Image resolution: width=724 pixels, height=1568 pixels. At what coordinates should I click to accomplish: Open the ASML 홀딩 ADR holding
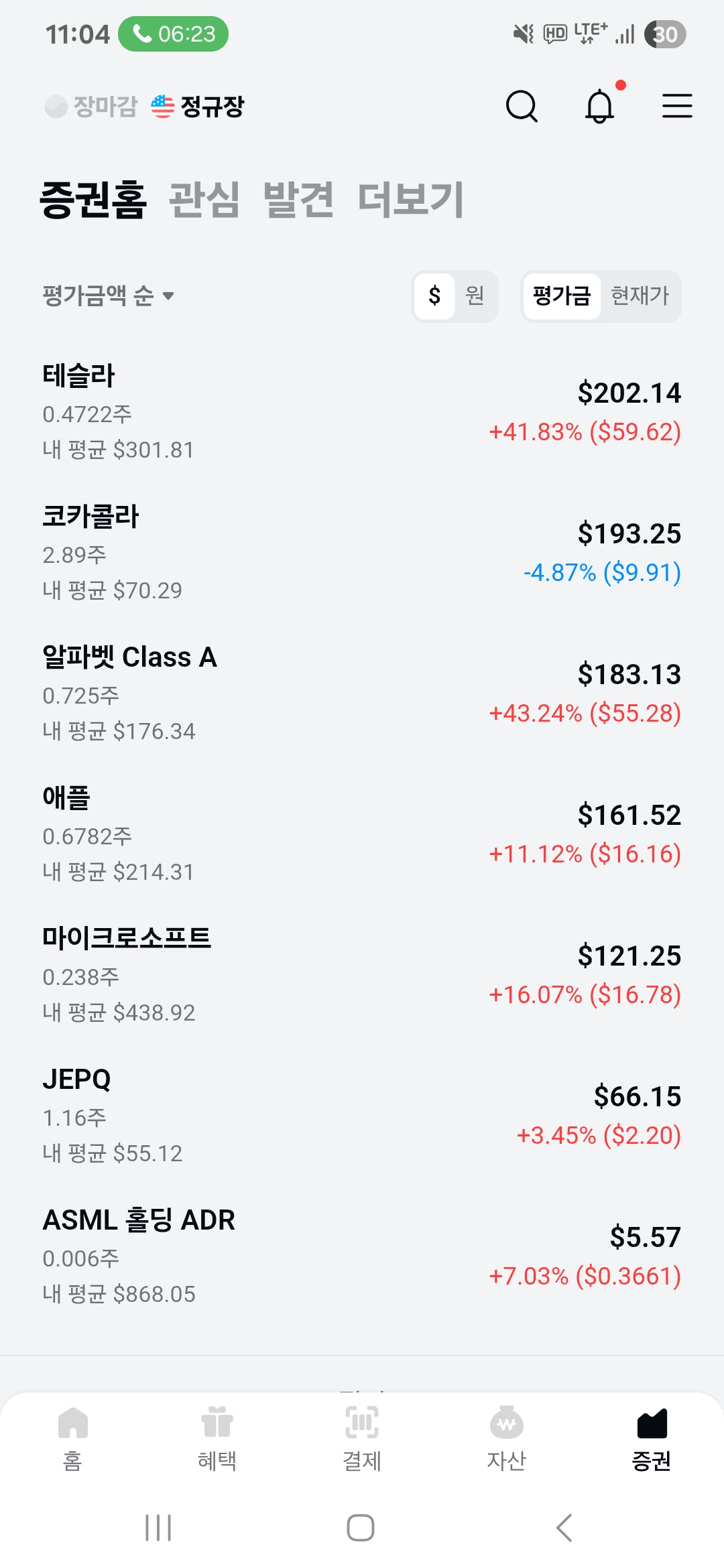point(362,1256)
